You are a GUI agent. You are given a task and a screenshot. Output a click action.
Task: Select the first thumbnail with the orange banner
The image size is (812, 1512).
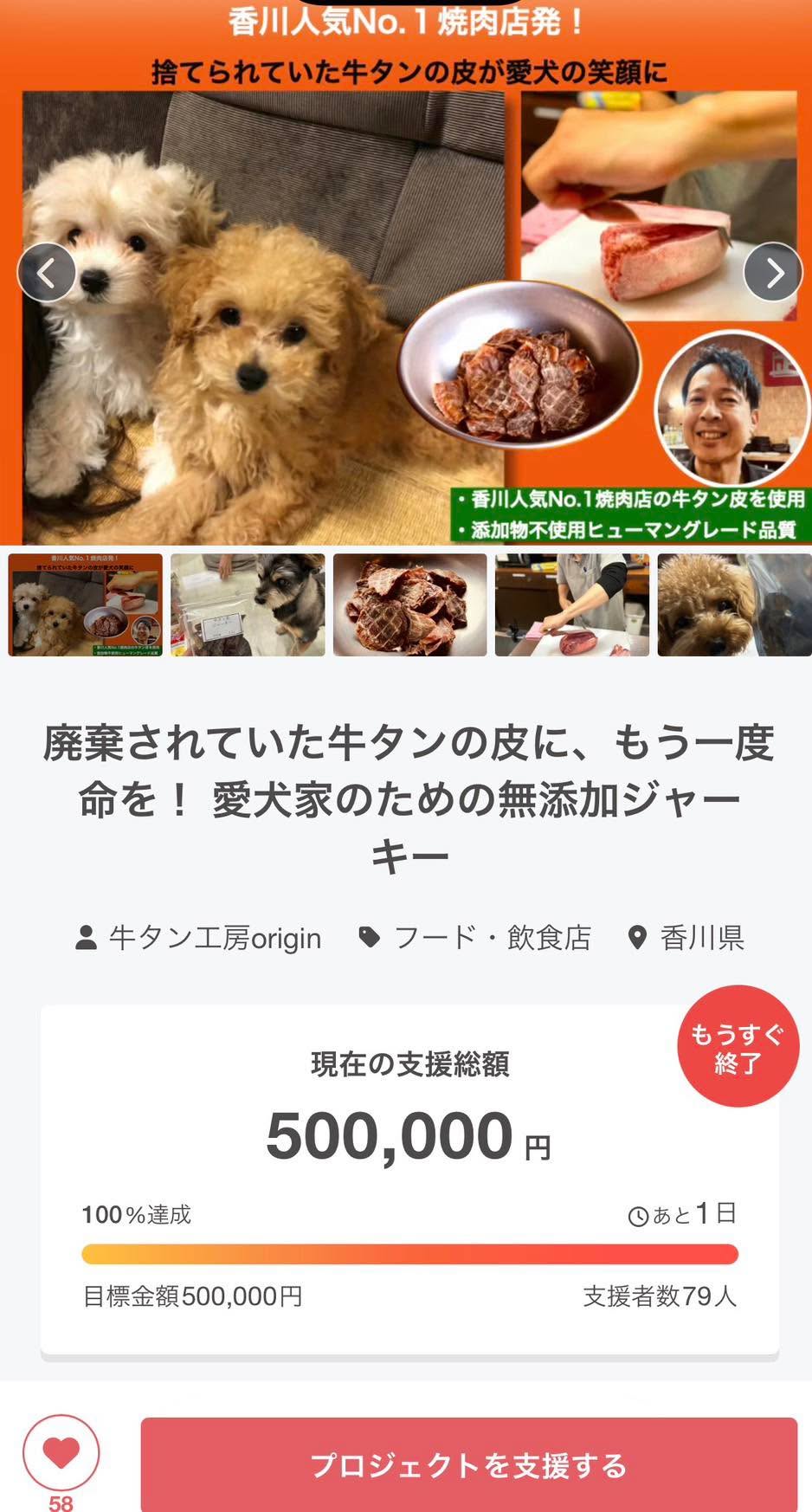coord(86,604)
